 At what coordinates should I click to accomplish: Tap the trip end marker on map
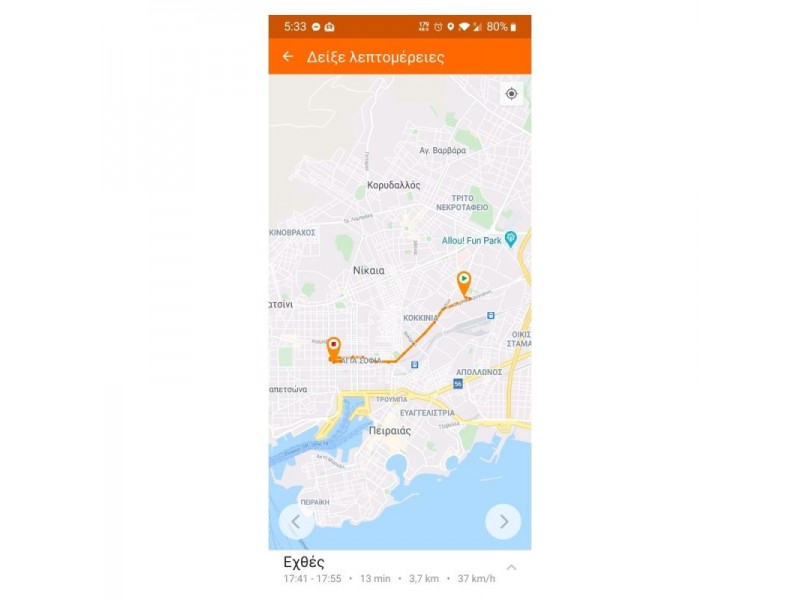click(334, 347)
